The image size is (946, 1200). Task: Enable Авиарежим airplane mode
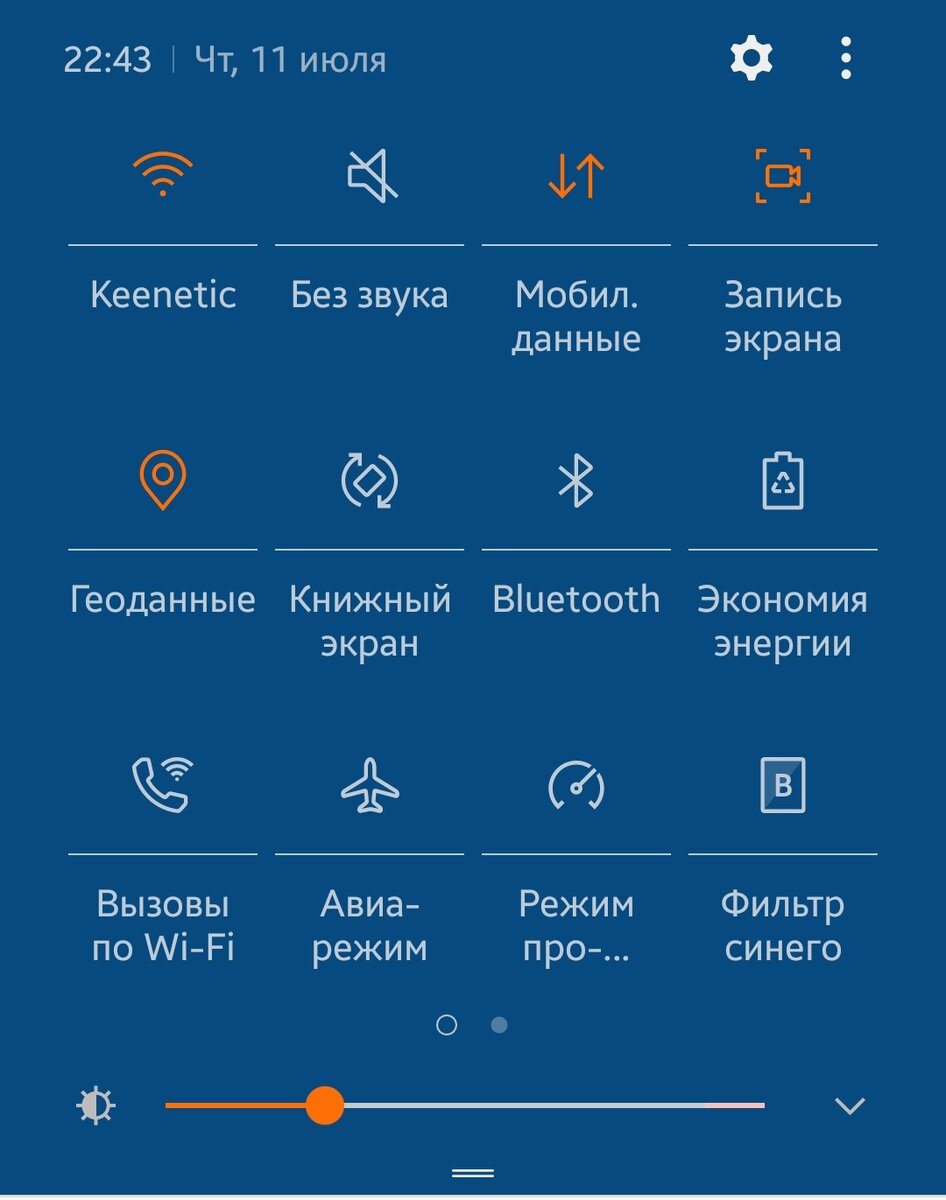click(370, 785)
